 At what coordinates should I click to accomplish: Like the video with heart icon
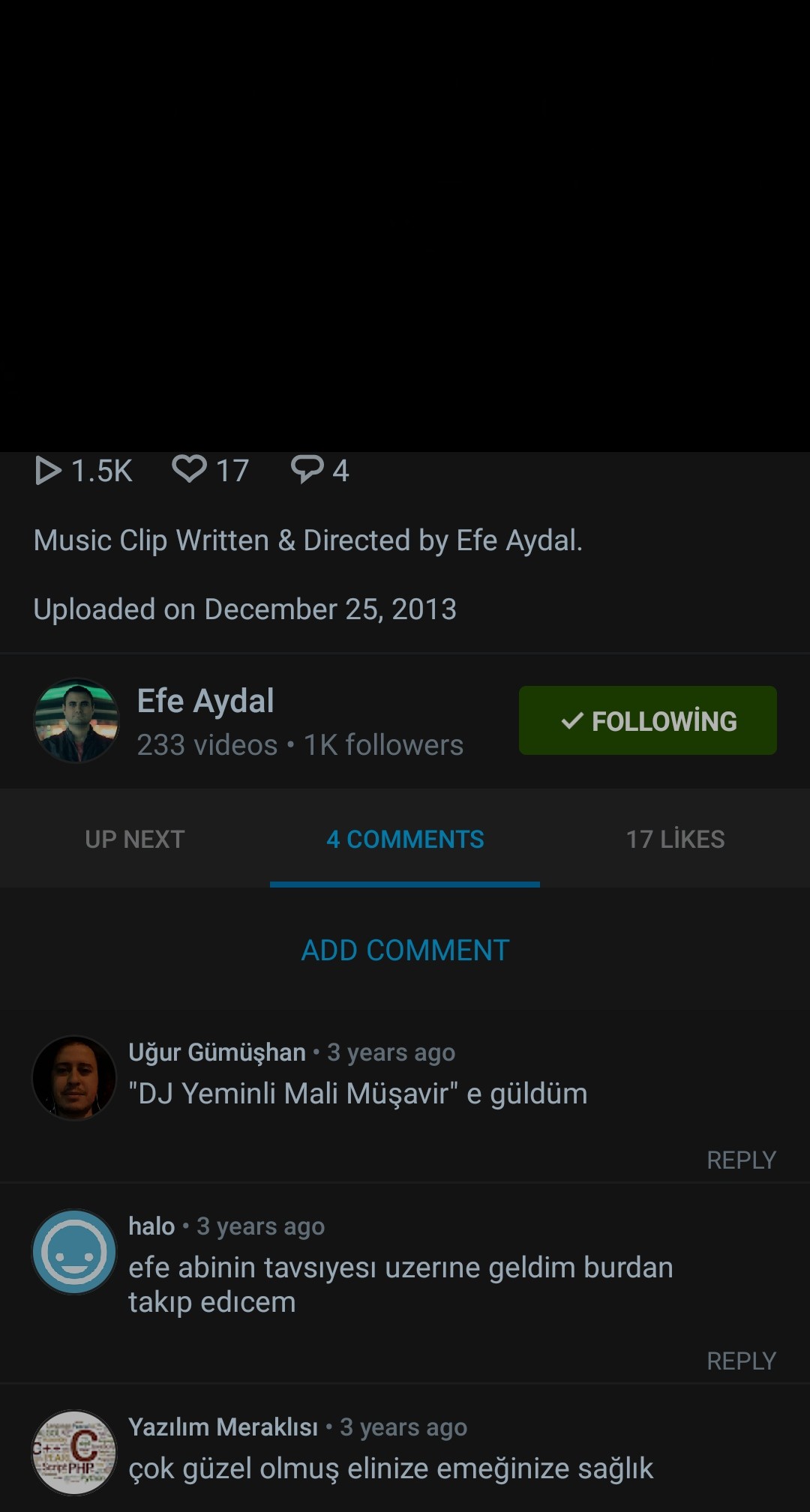pos(189,469)
